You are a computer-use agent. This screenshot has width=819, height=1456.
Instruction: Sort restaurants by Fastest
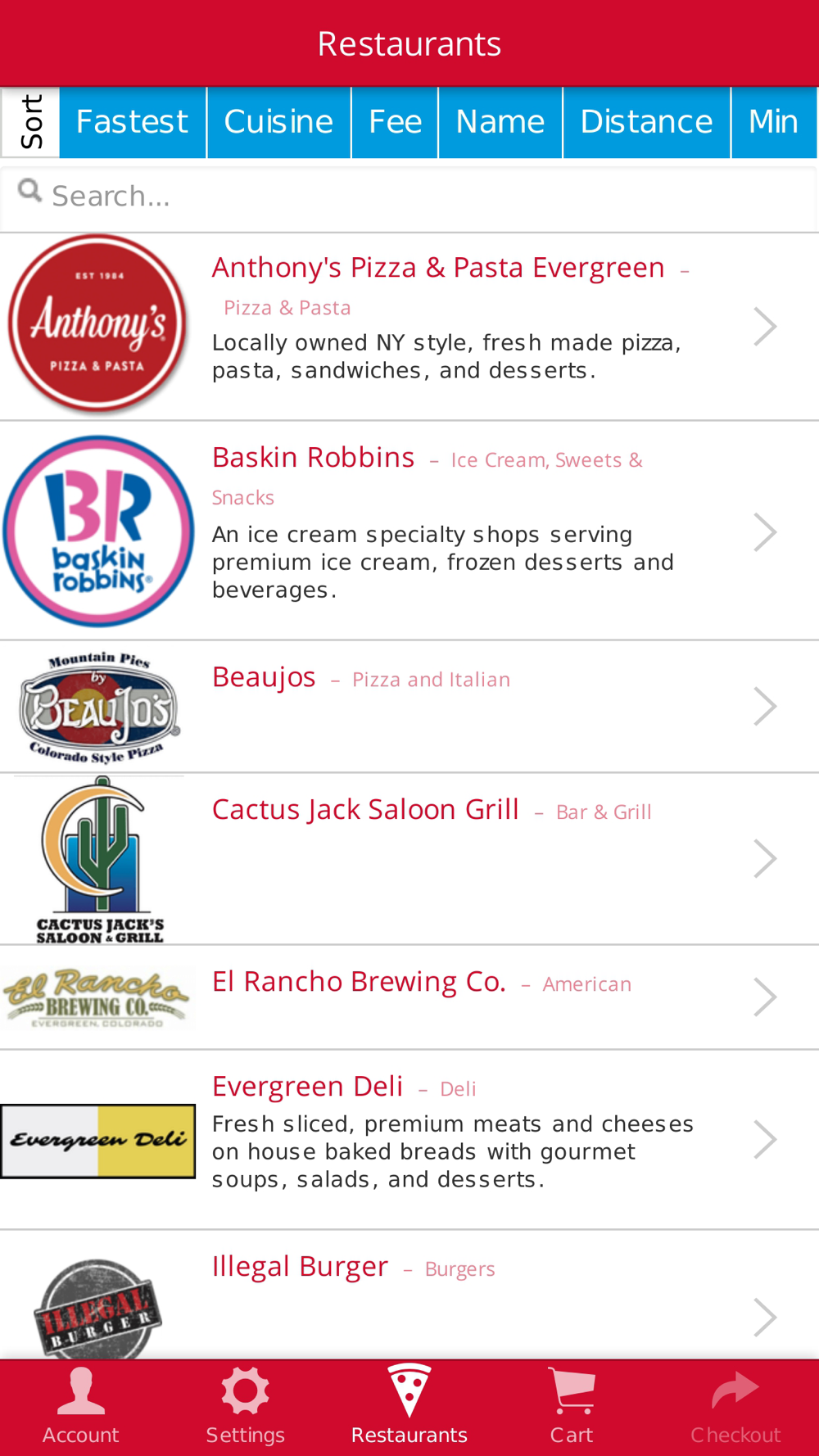tap(133, 122)
